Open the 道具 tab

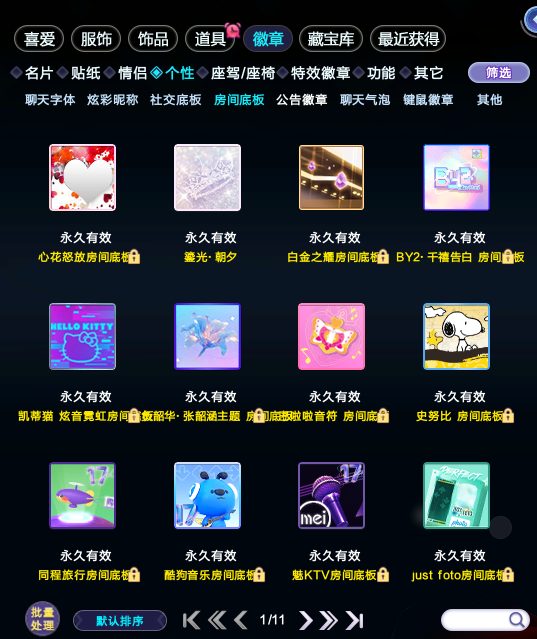click(x=210, y=39)
